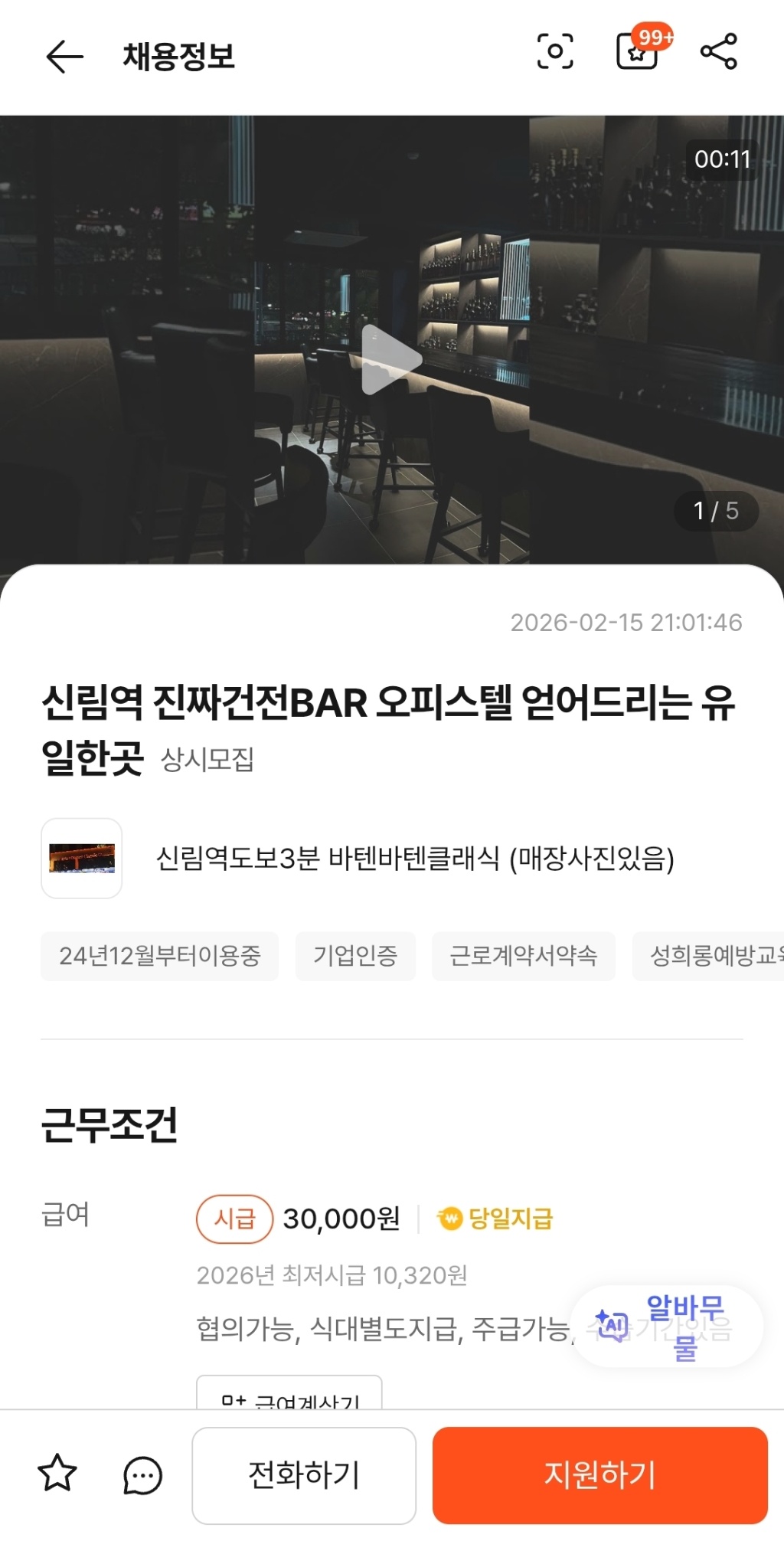This screenshot has width=784, height=1541.
Task: Open the scan/capture icon in the top bar
Action: [555, 52]
